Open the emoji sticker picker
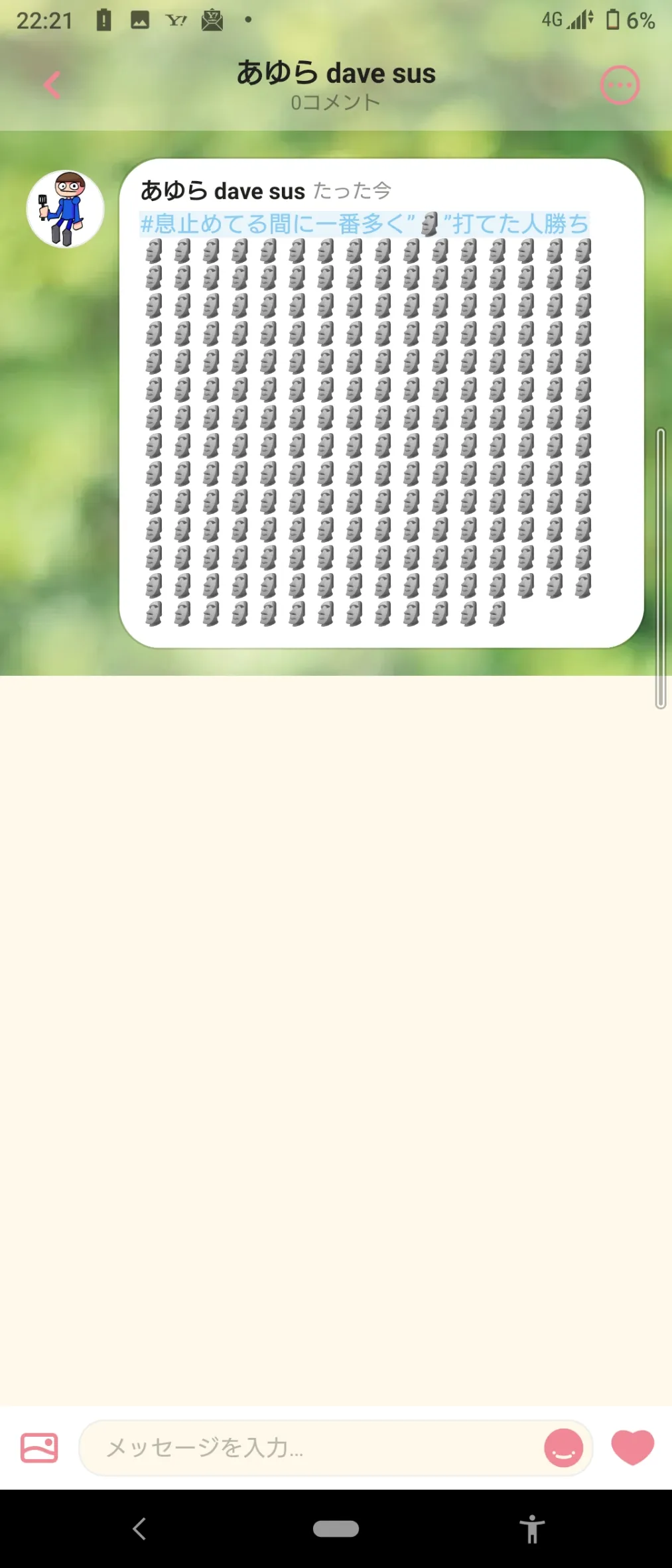Screen dimensions: 672x1568 click(563, 1447)
